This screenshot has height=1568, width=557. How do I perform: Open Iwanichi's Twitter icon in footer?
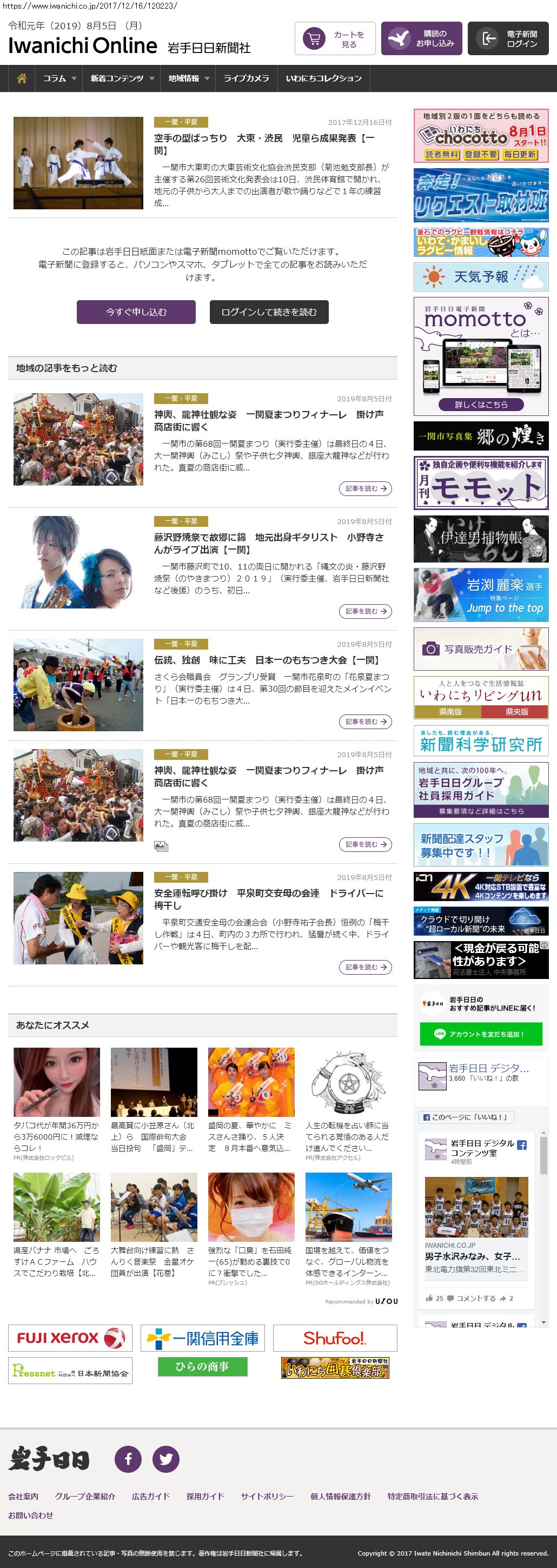(165, 1459)
